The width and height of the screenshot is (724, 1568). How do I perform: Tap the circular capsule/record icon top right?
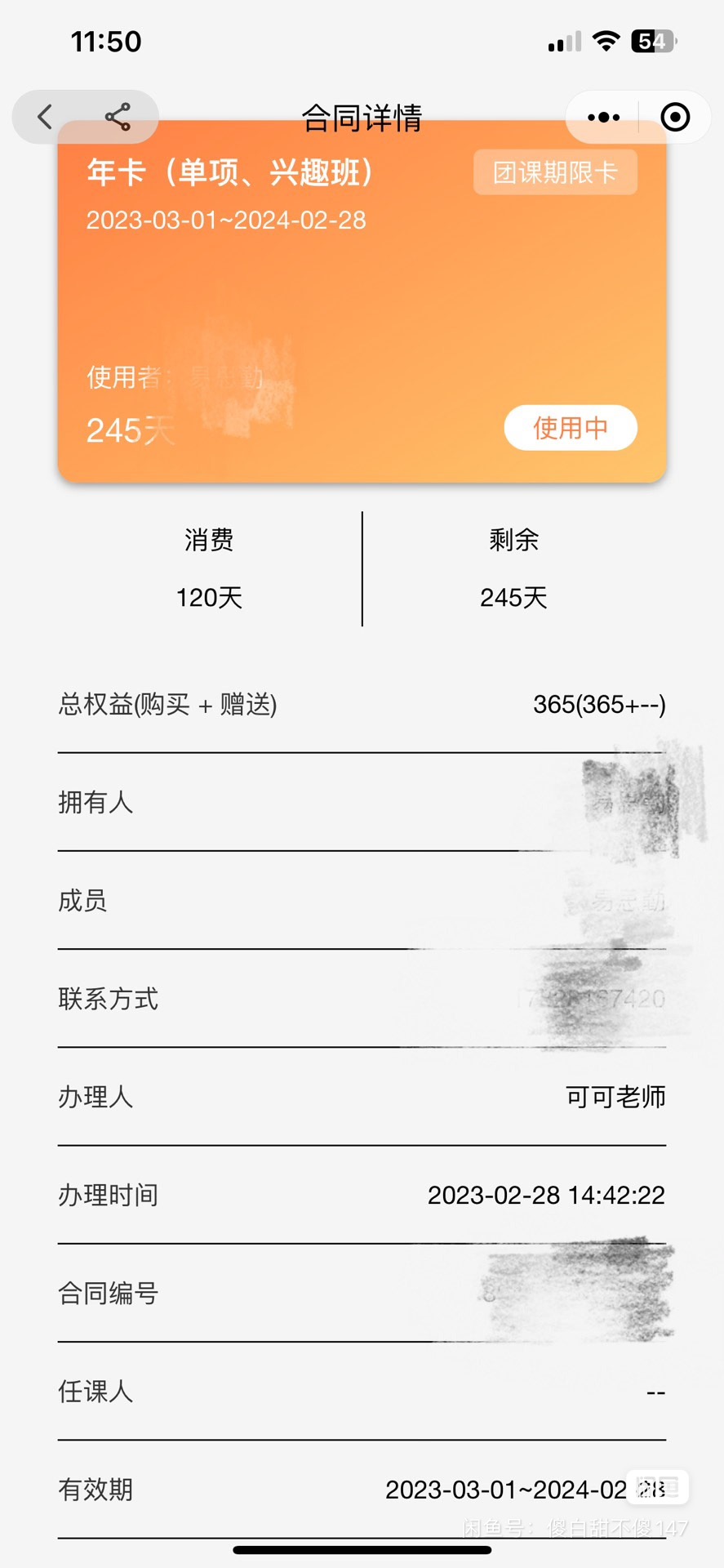click(x=675, y=117)
